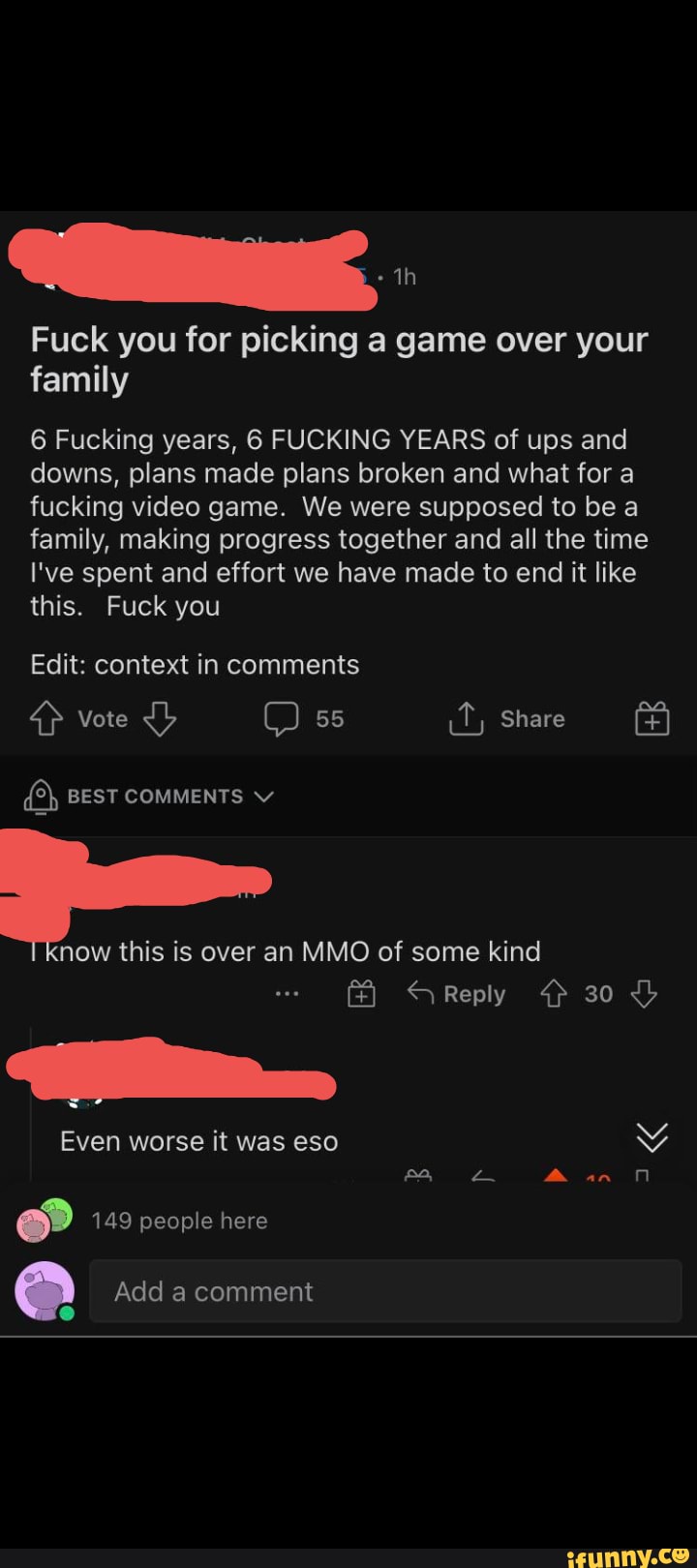
Task: Open the post's 55 comments
Action: tap(304, 719)
